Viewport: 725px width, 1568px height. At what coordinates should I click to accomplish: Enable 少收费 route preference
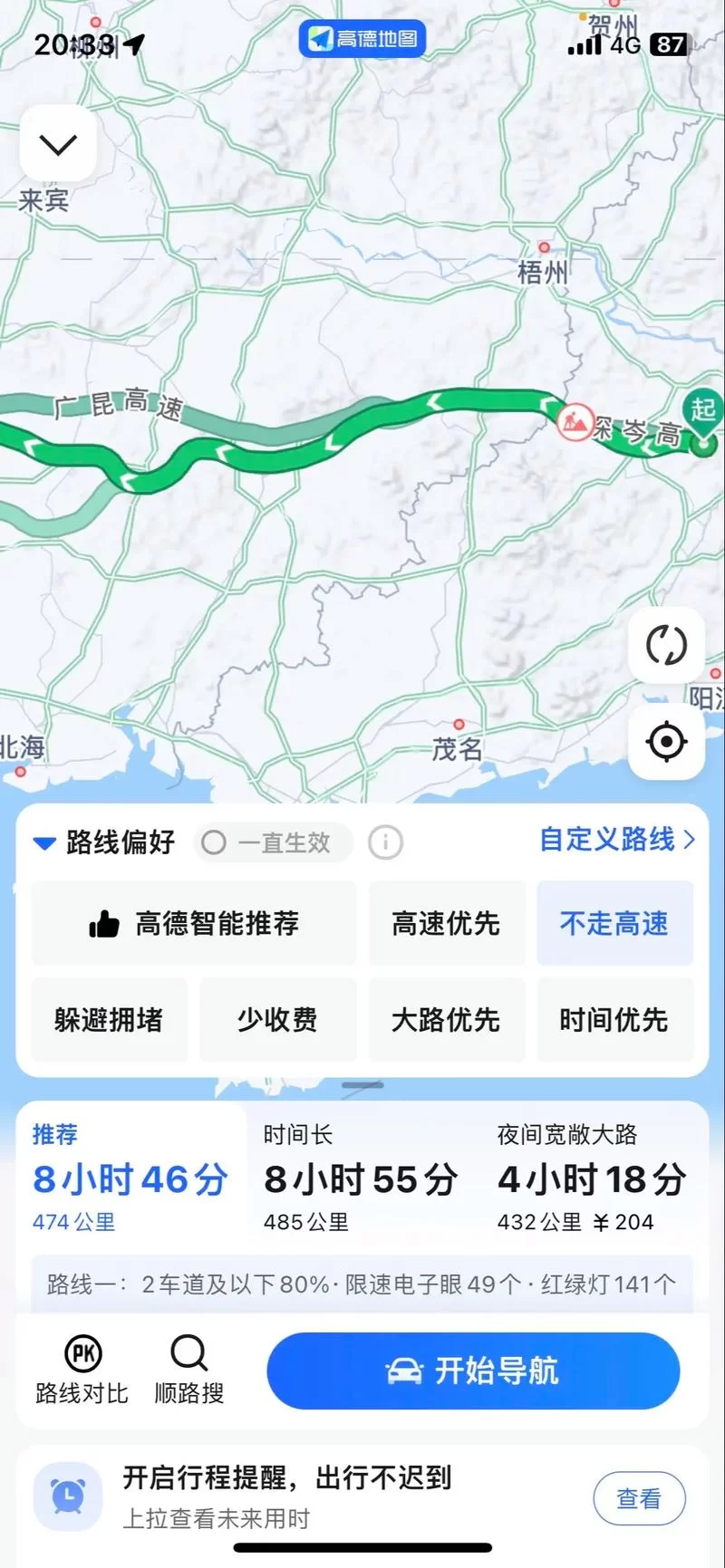tap(277, 1020)
